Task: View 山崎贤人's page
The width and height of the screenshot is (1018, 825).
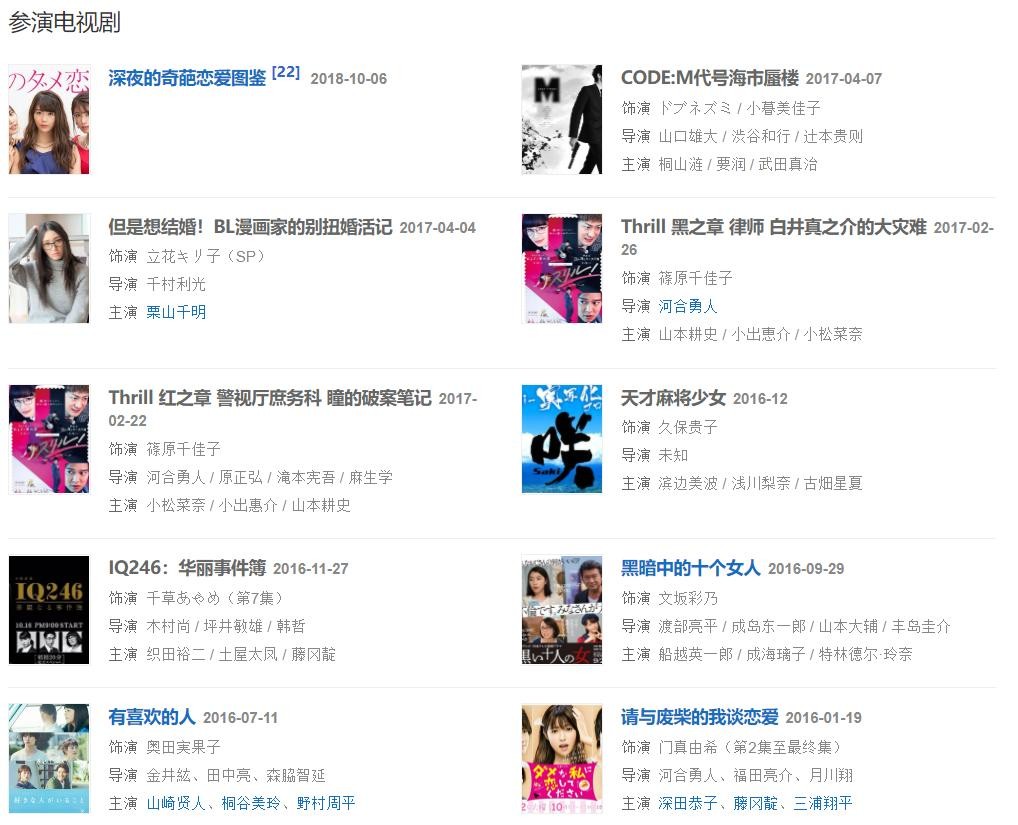Action: [x=176, y=803]
